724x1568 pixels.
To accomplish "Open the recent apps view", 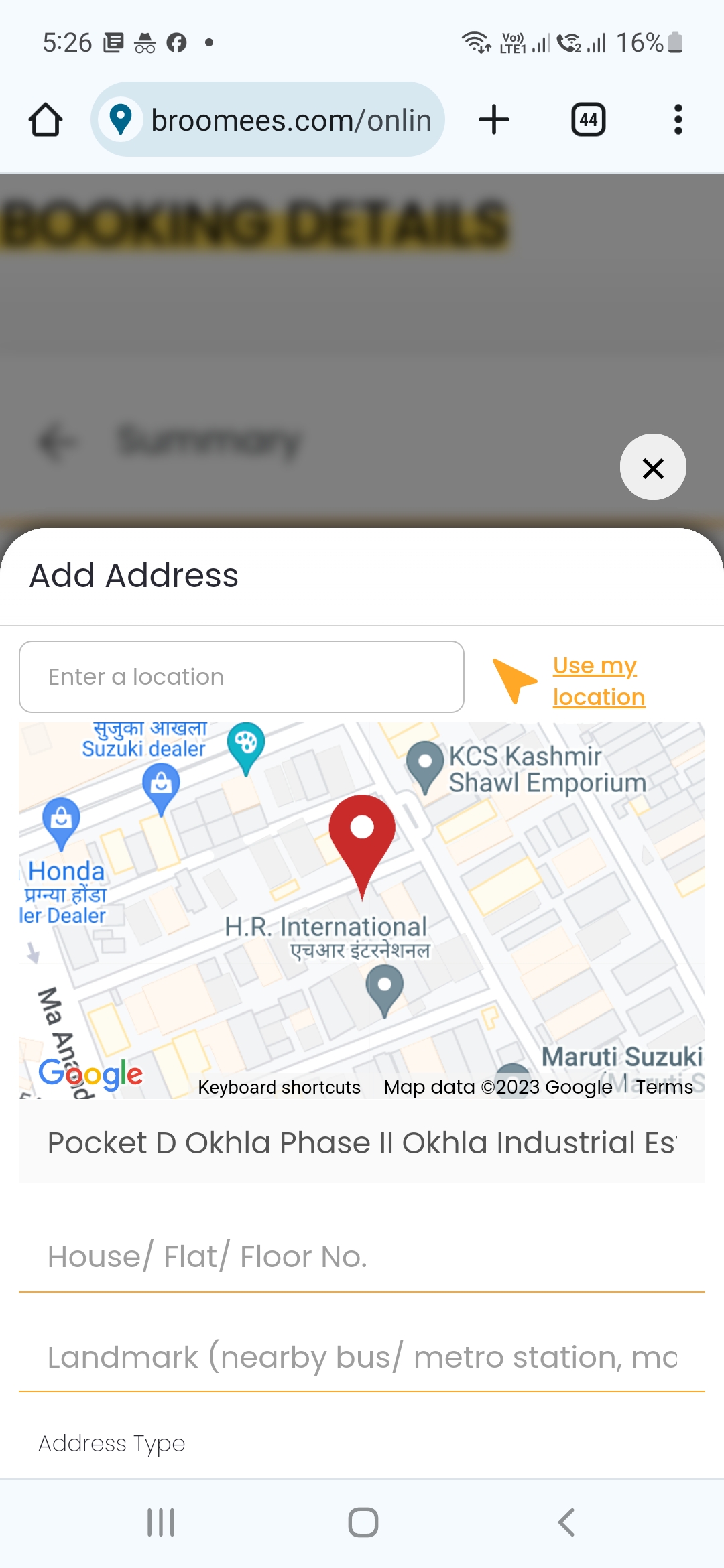I will pos(161,1522).
